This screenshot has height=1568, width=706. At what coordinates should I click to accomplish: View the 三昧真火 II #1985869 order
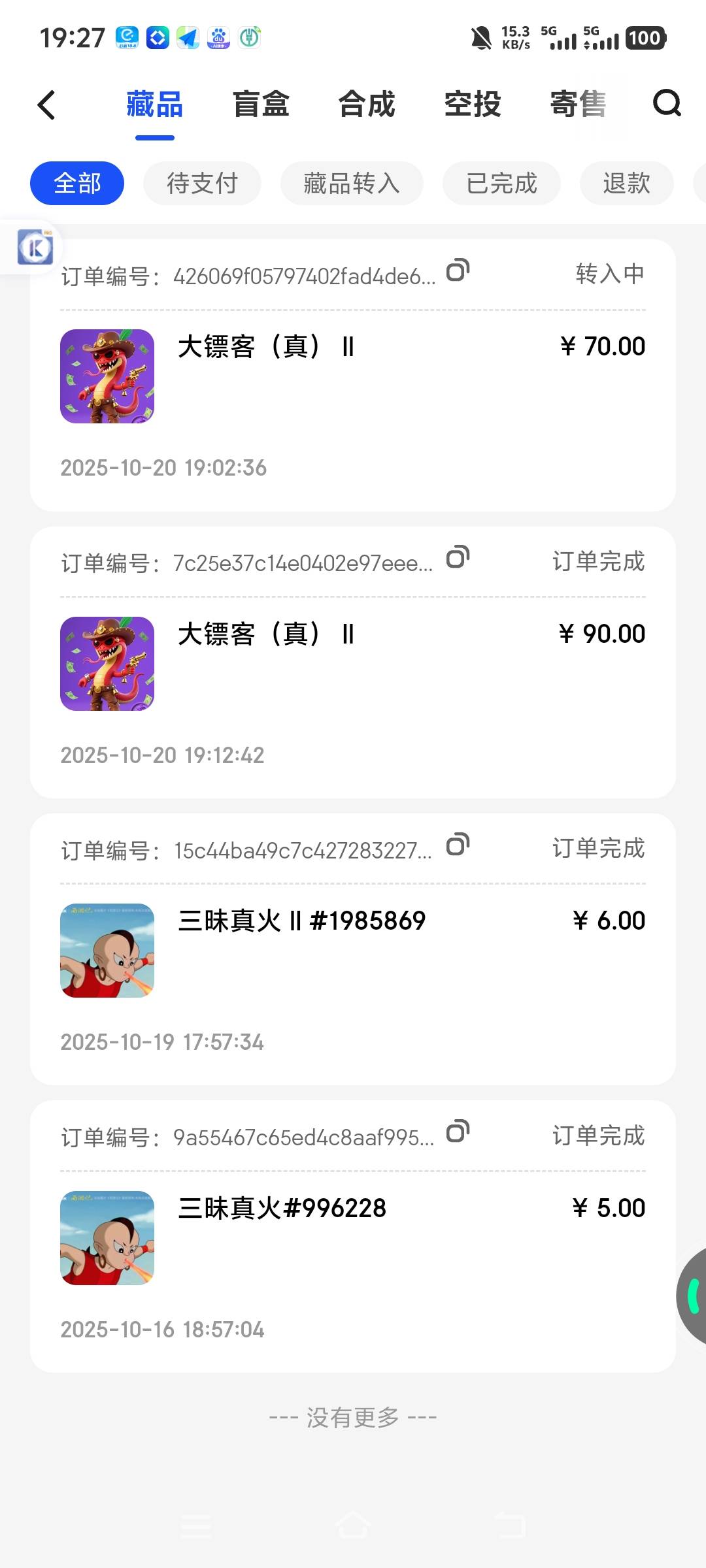point(353,966)
